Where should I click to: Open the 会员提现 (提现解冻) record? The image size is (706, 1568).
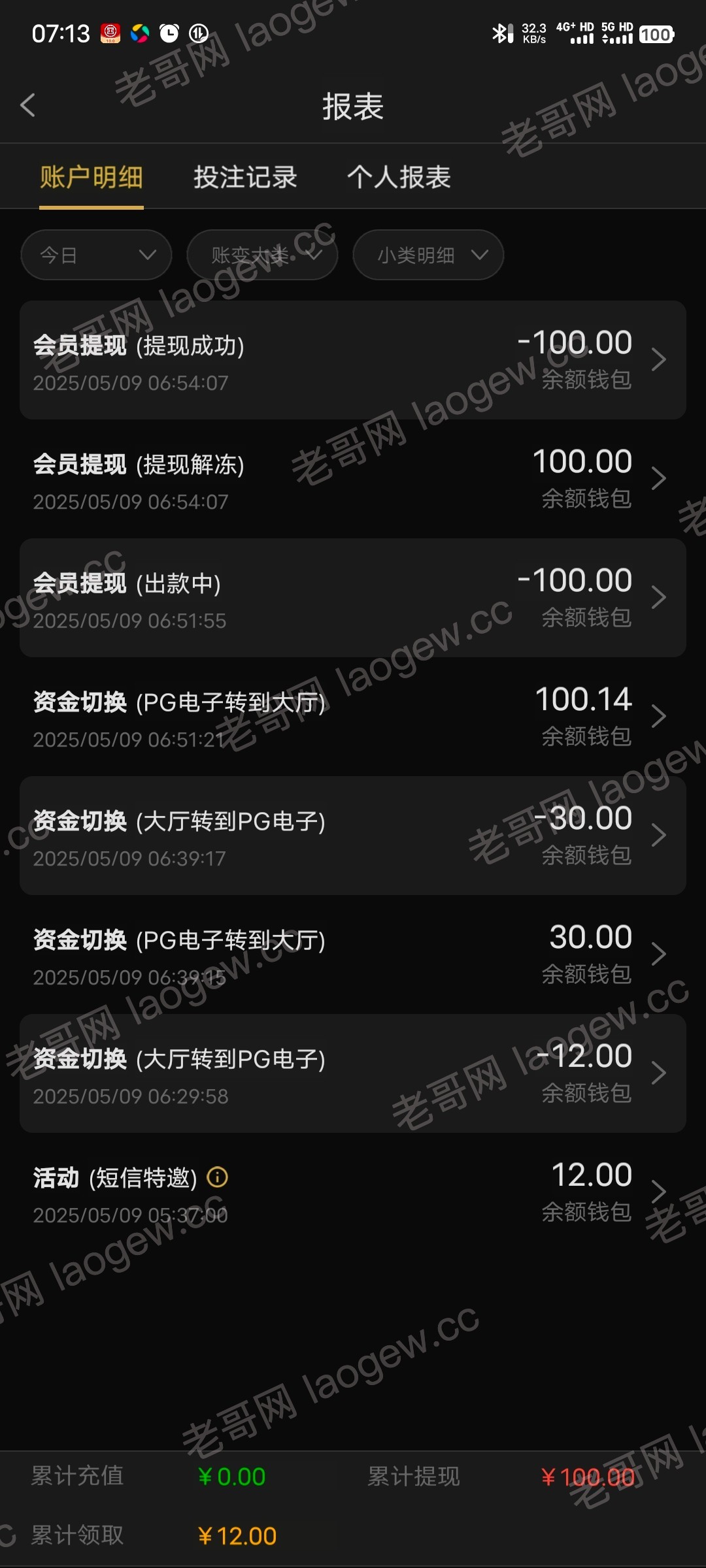point(353,479)
